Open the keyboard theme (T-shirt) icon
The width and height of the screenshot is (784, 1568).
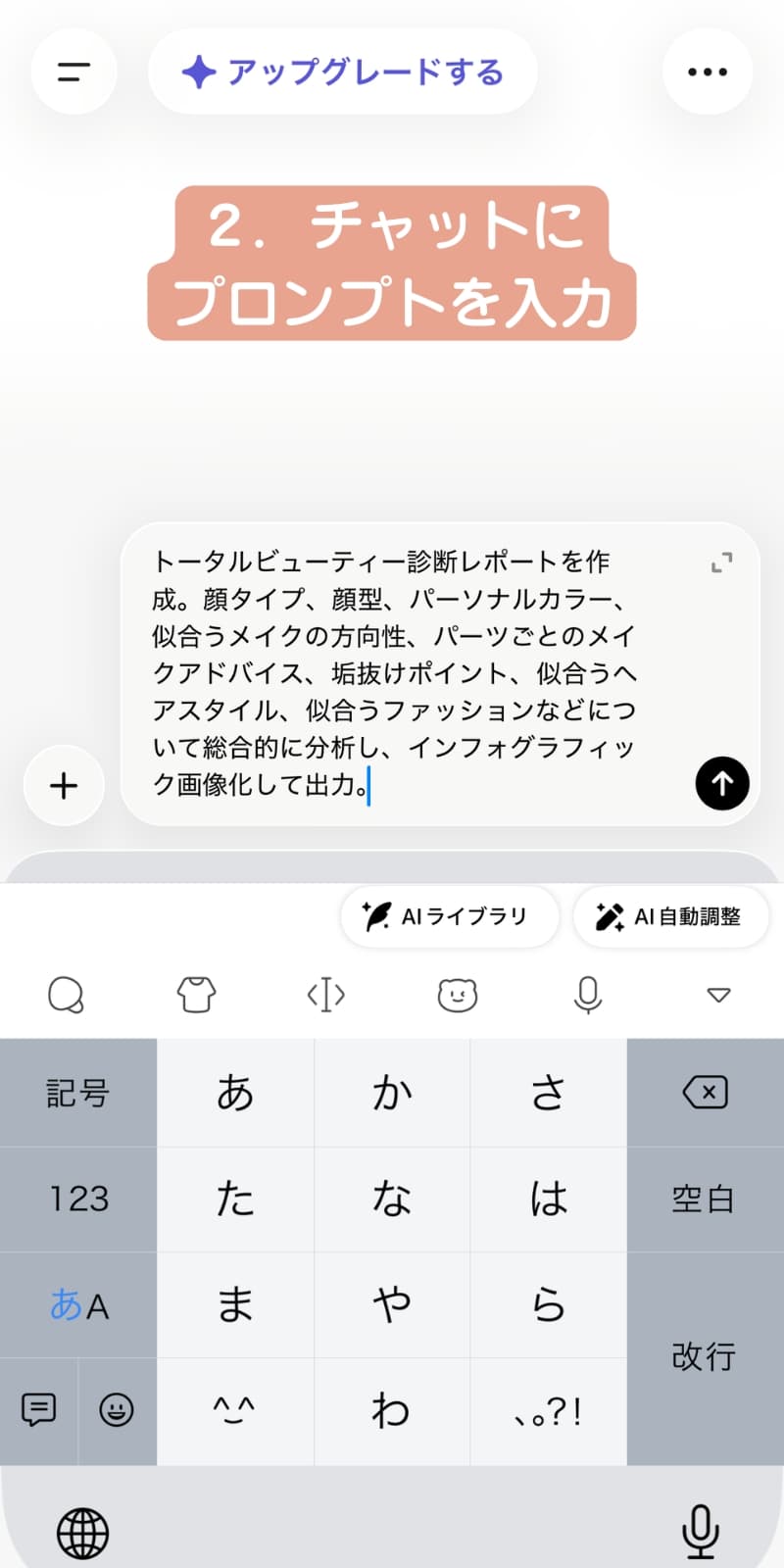click(x=196, y=994)
